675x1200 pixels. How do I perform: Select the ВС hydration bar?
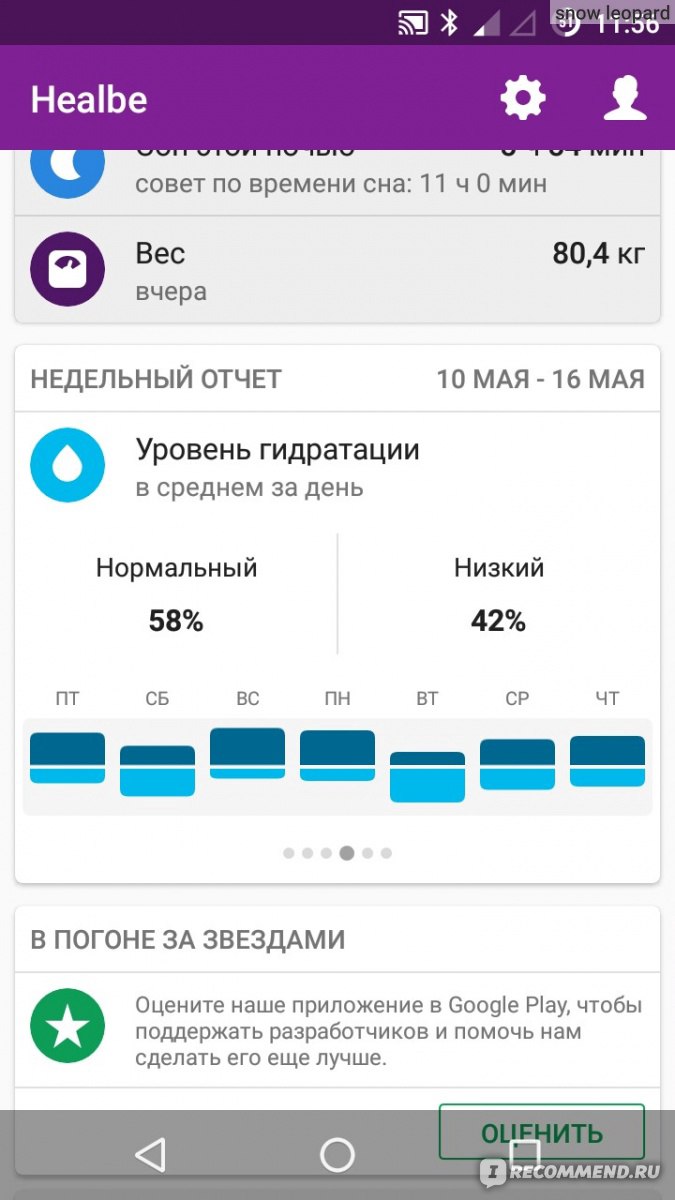(x=247, y=753)
